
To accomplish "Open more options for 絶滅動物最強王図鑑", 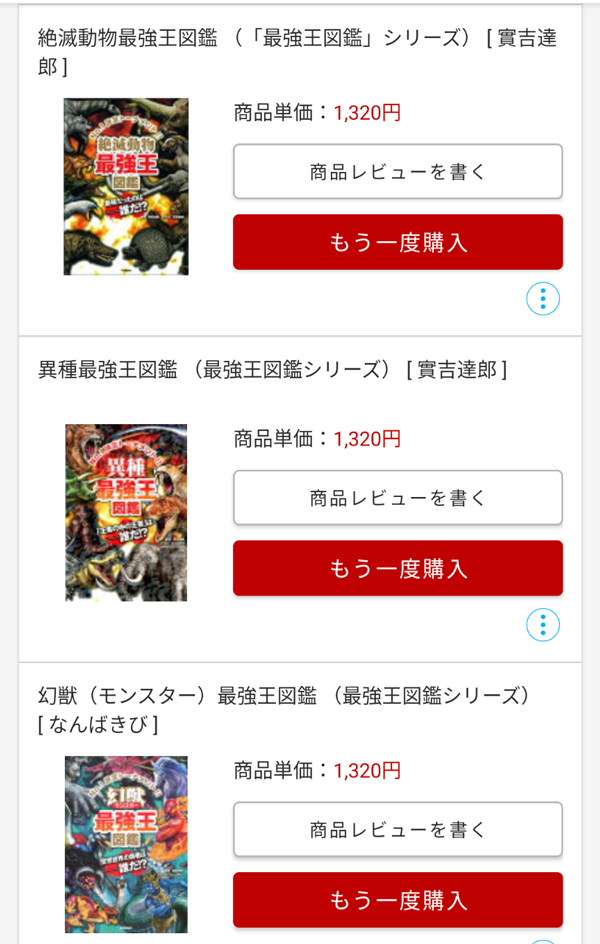I will coord(542,298).
